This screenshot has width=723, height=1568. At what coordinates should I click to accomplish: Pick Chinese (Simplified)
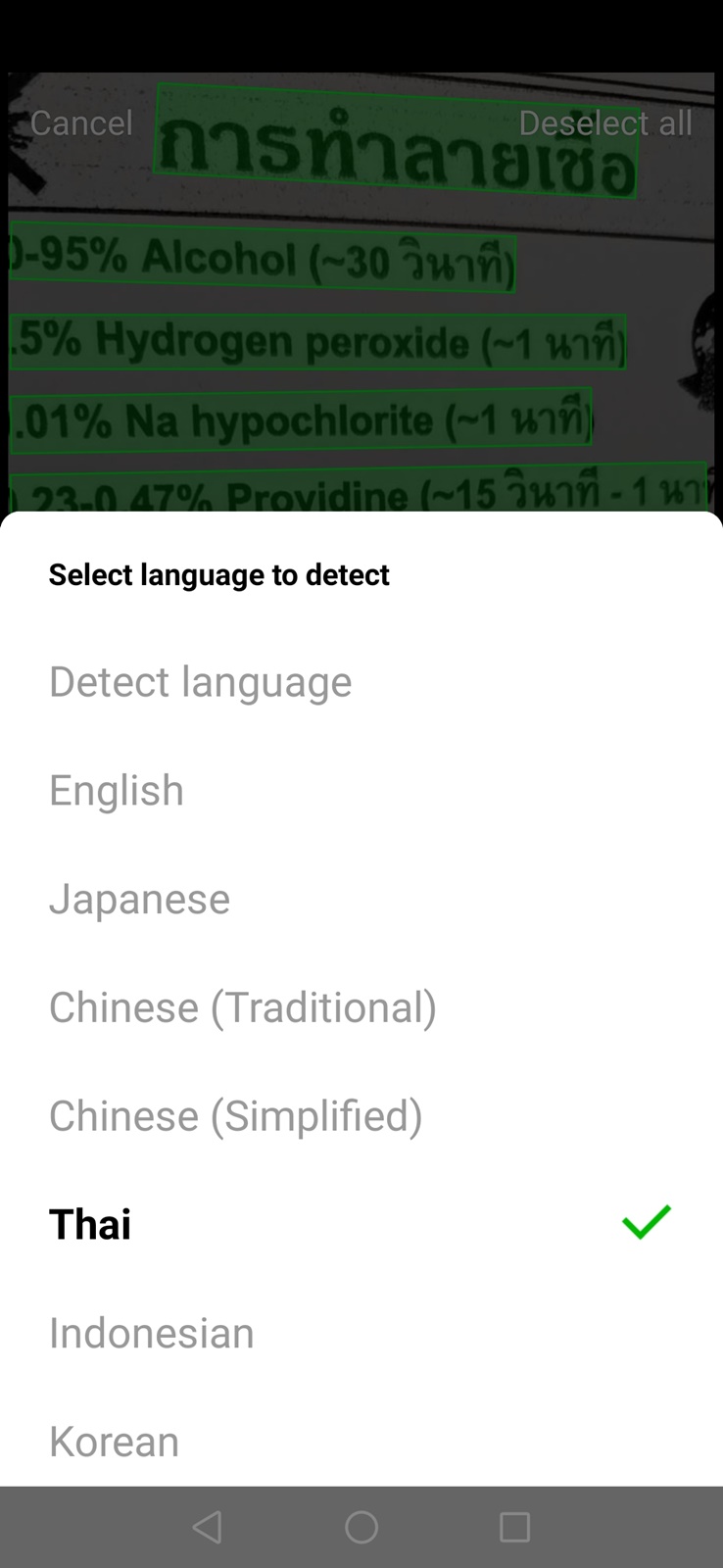(361, 1116)
